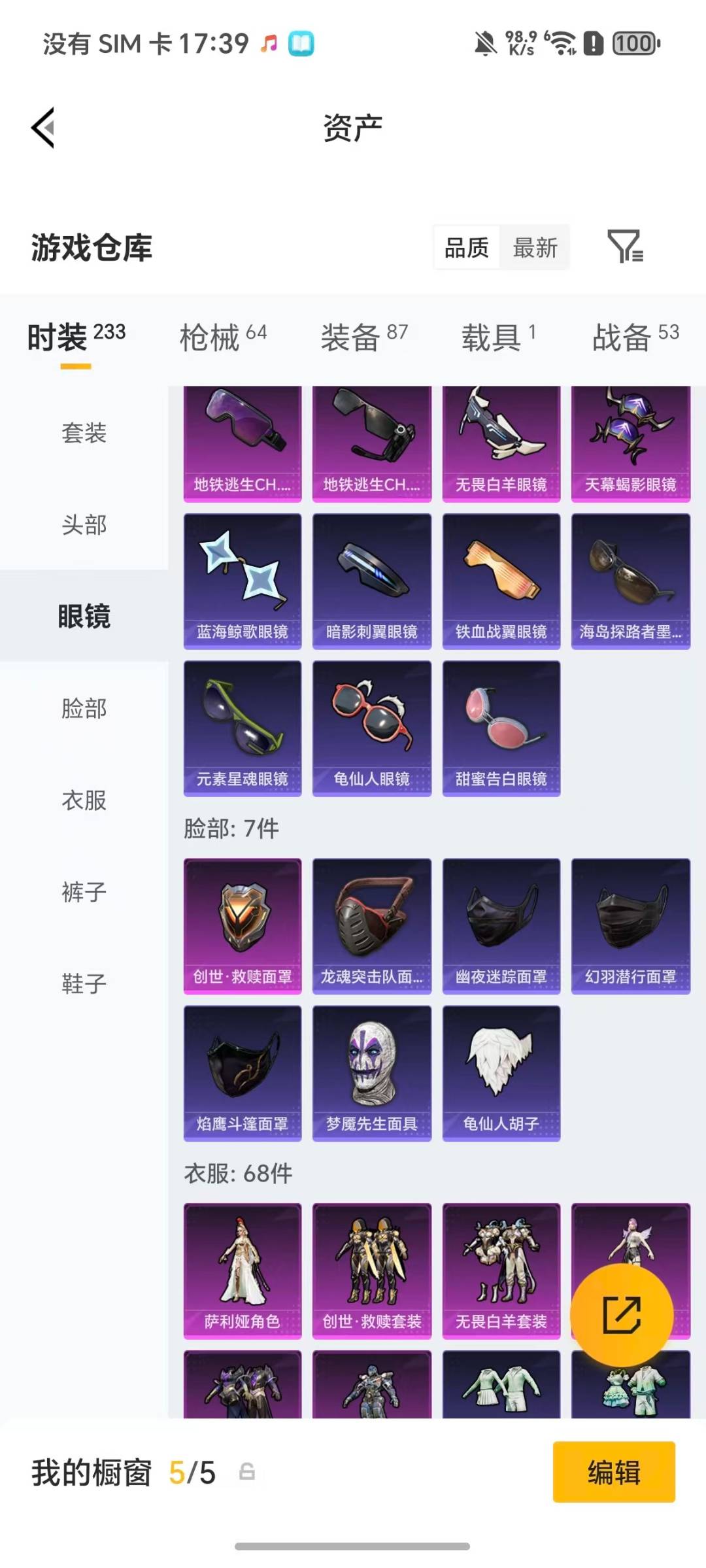View the 创世·救赎面罩 item

click(x=243, y=927)
